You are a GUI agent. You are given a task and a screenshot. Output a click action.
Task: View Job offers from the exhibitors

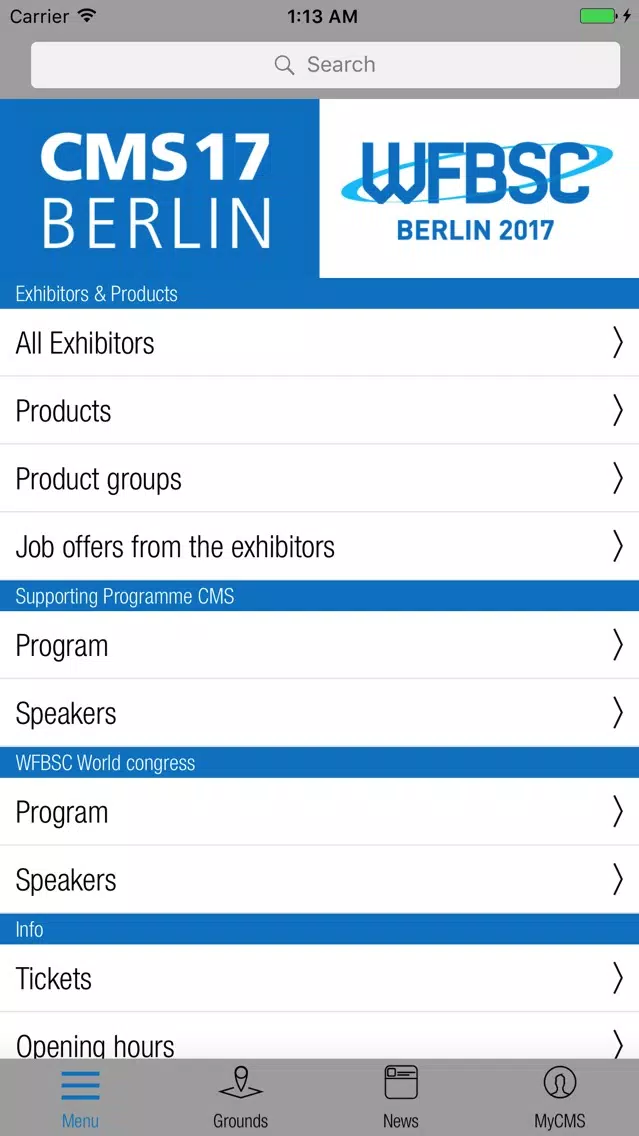(320, 546)
